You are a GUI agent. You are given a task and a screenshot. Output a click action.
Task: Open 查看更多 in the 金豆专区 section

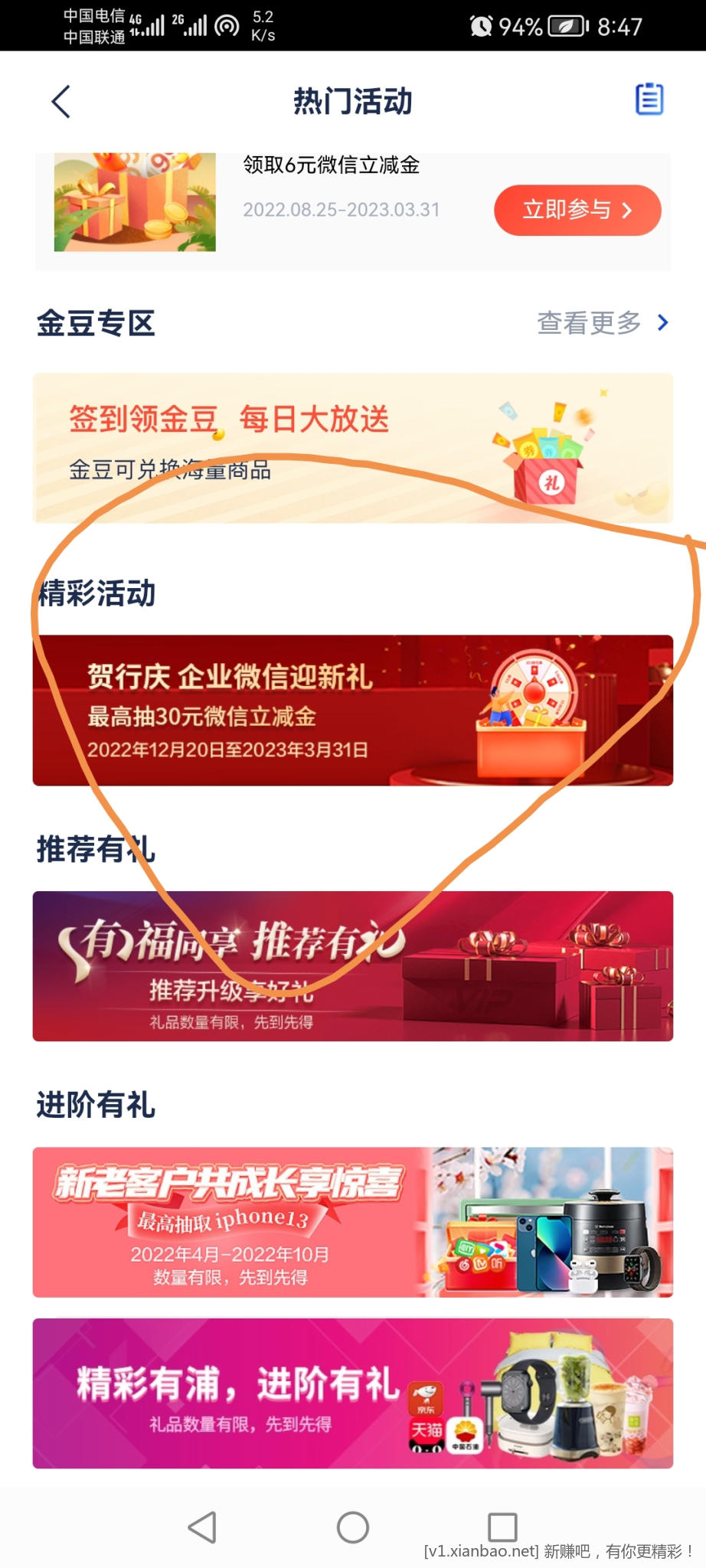point(602,323)
